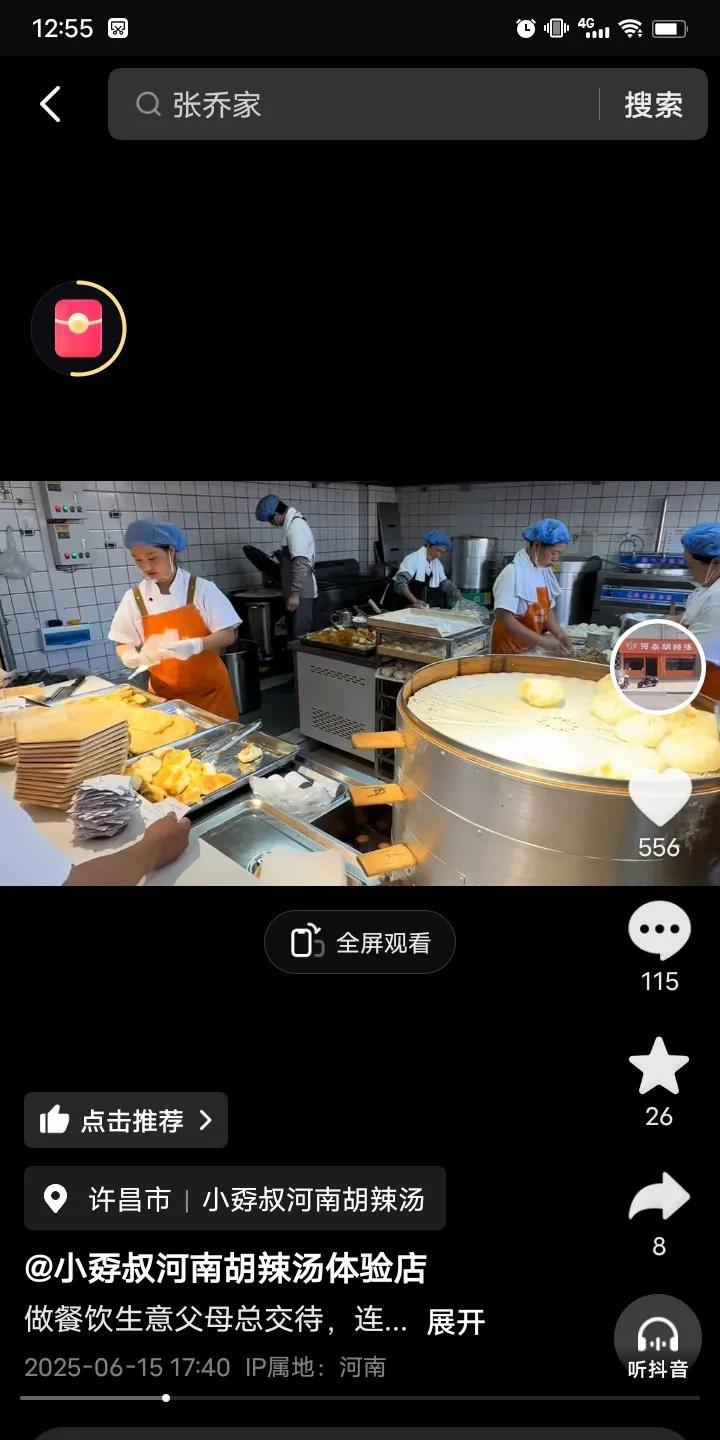The width and height of the screenshot is (720, 1440).
Task: Open the comments with 115 replies
Action: (x=660, y=931)
